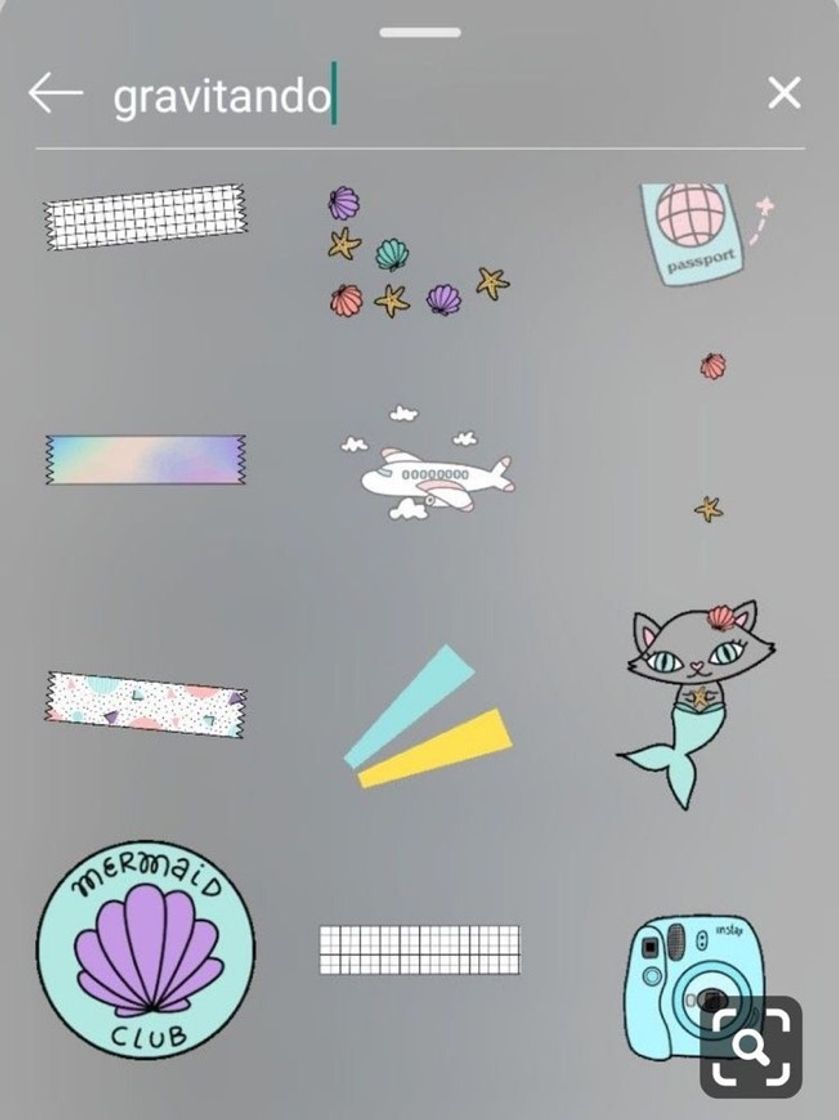Choose the teal and yellow rays sticker
The width and height of the screenshot is (839, 1120).
pyautogui.click(x=428, y=718)
